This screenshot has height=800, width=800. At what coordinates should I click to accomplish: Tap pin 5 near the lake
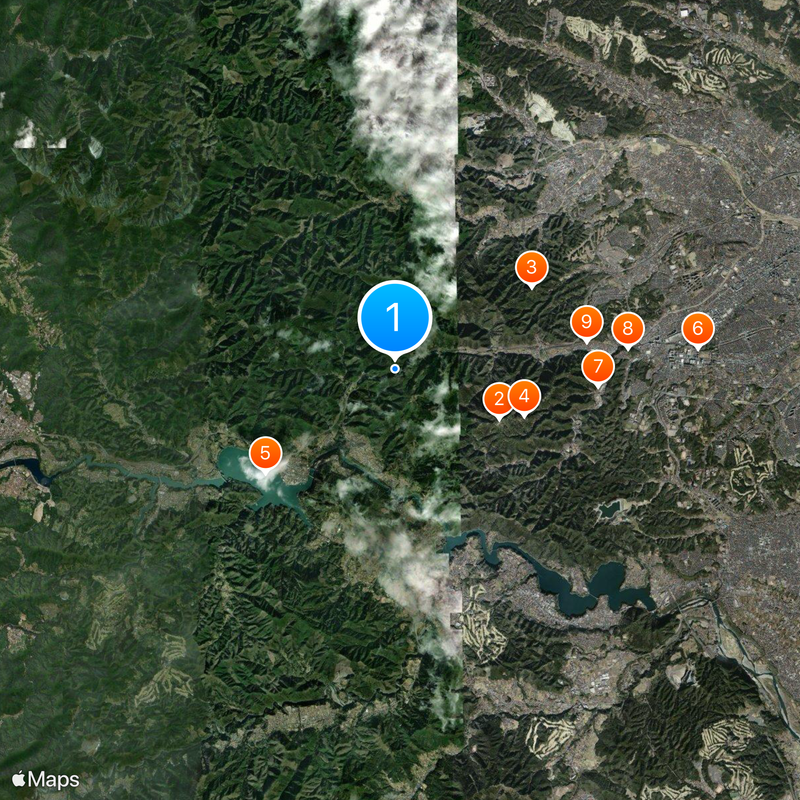(265, 452)
